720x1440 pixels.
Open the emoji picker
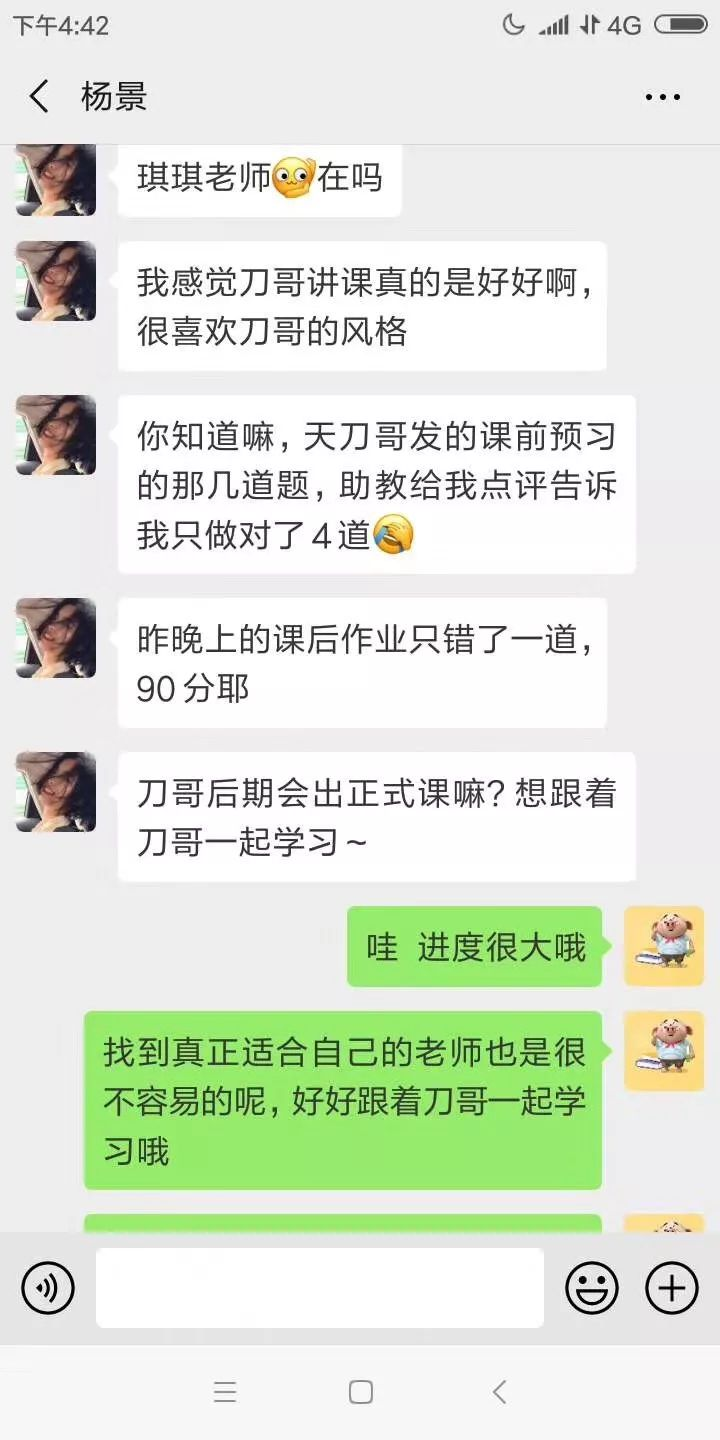click(x=592, y=1287)
